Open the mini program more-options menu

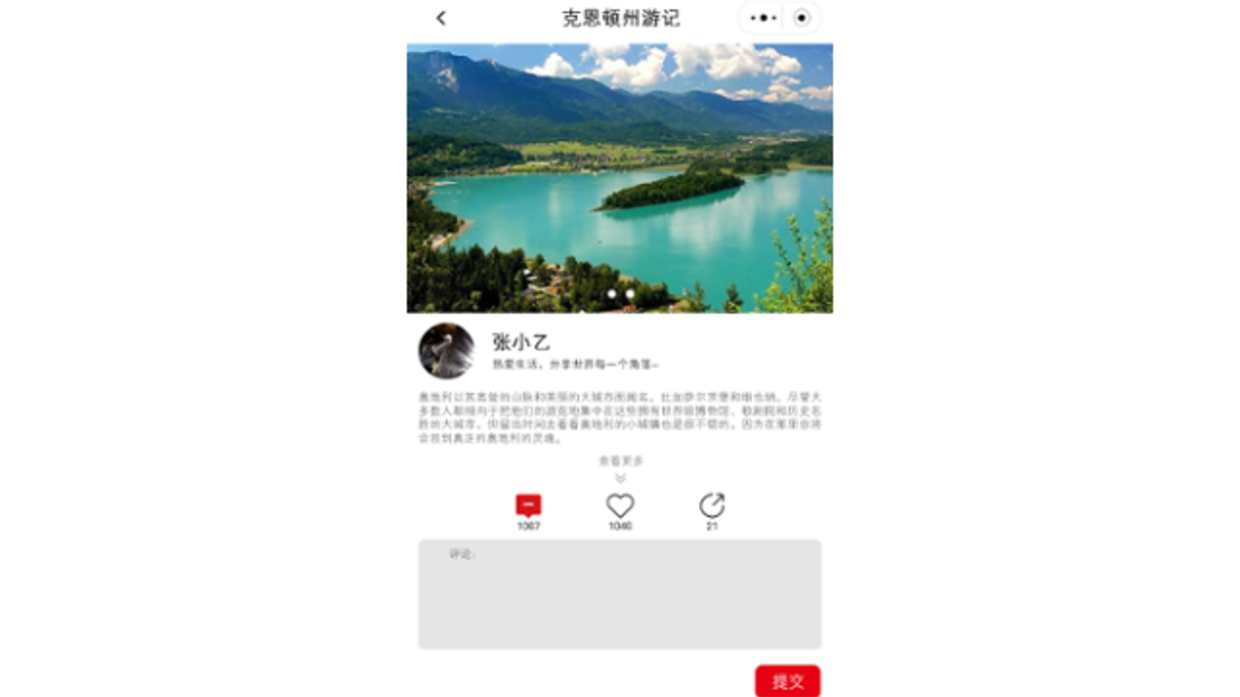coord(763,18)
